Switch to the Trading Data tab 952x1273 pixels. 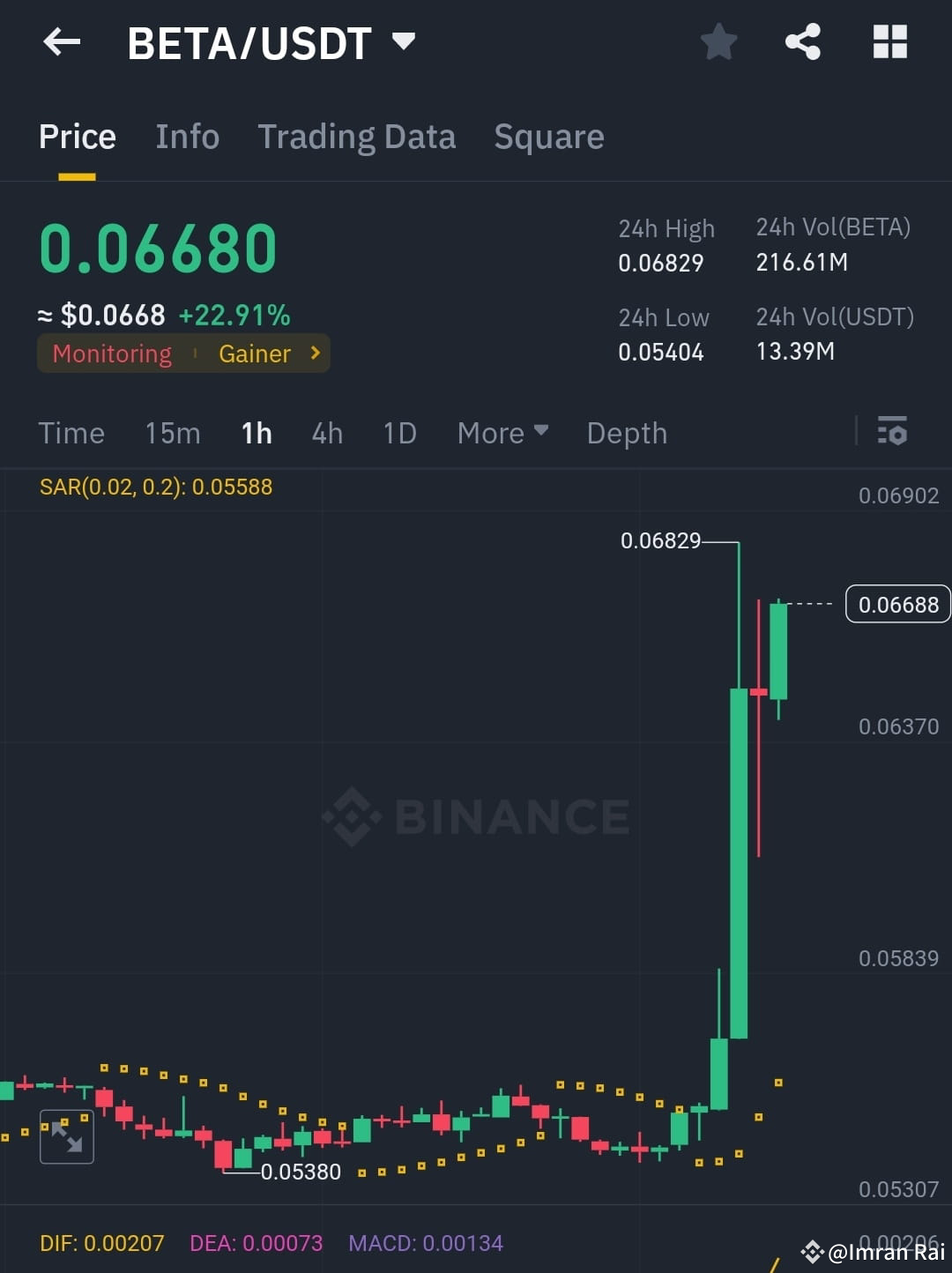pyautogui.click(x=356, y=137)
